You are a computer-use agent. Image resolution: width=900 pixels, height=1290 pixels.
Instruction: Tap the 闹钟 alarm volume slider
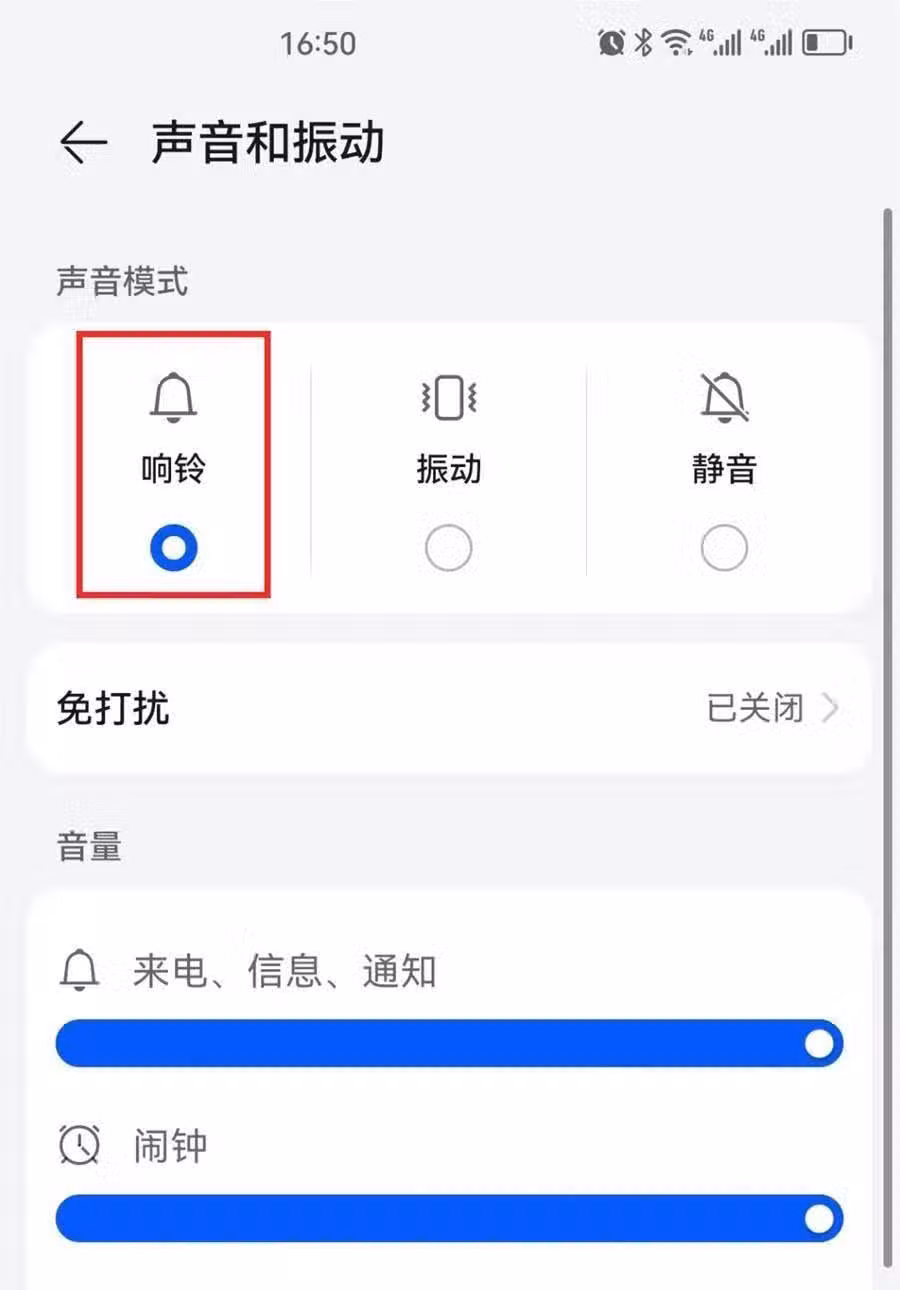pyautogui.click(x=448, y=1219)
